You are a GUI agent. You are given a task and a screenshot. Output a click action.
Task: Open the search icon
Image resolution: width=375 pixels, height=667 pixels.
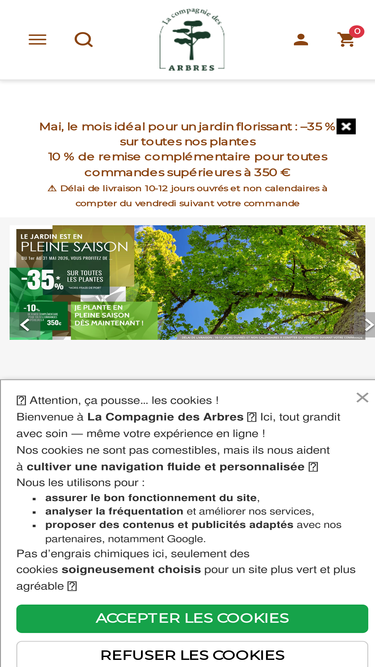[x=83, y=40]
